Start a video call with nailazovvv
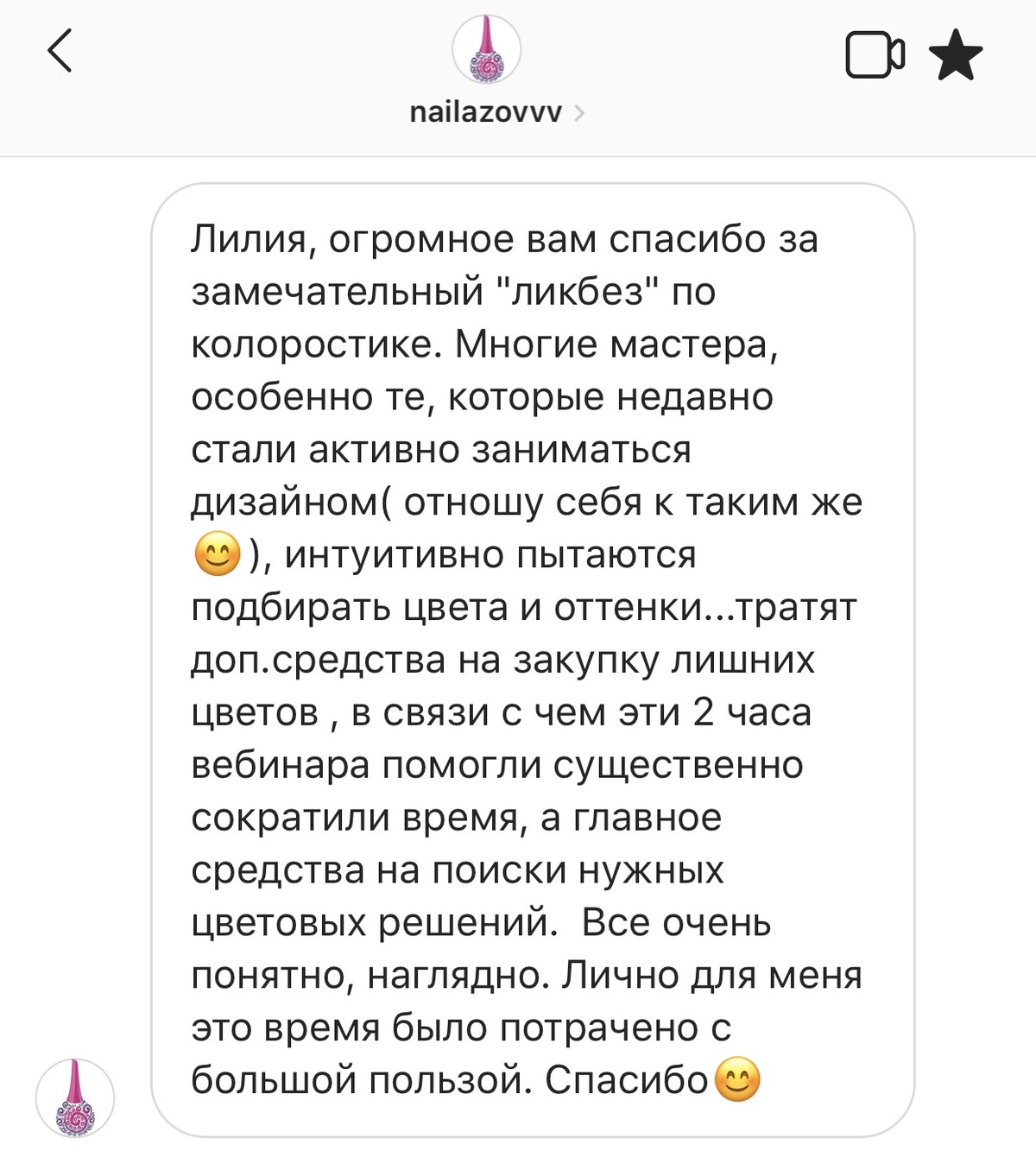The image size is (1036, 1170). [874, 54]
